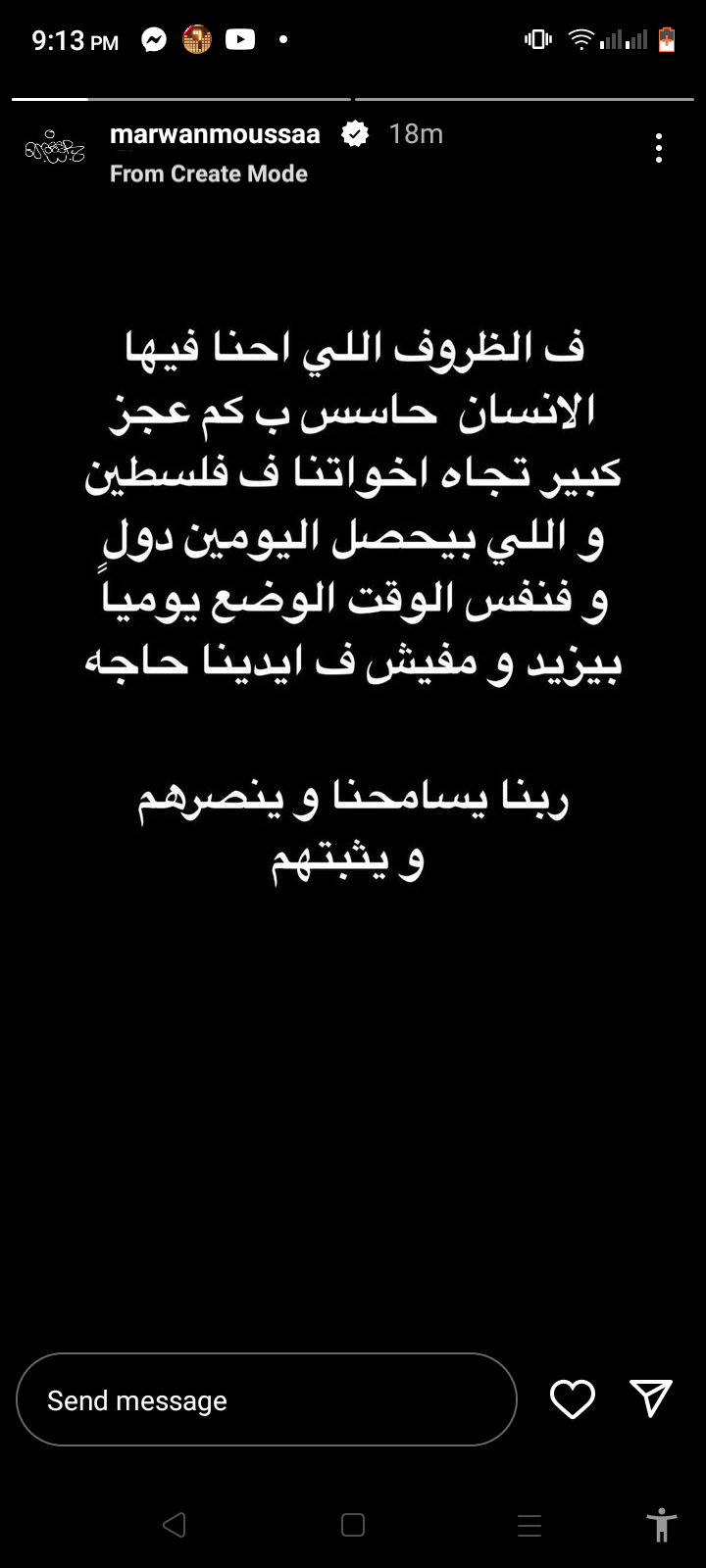
Task: Open the story overflow menu
Action: [659, 148]
